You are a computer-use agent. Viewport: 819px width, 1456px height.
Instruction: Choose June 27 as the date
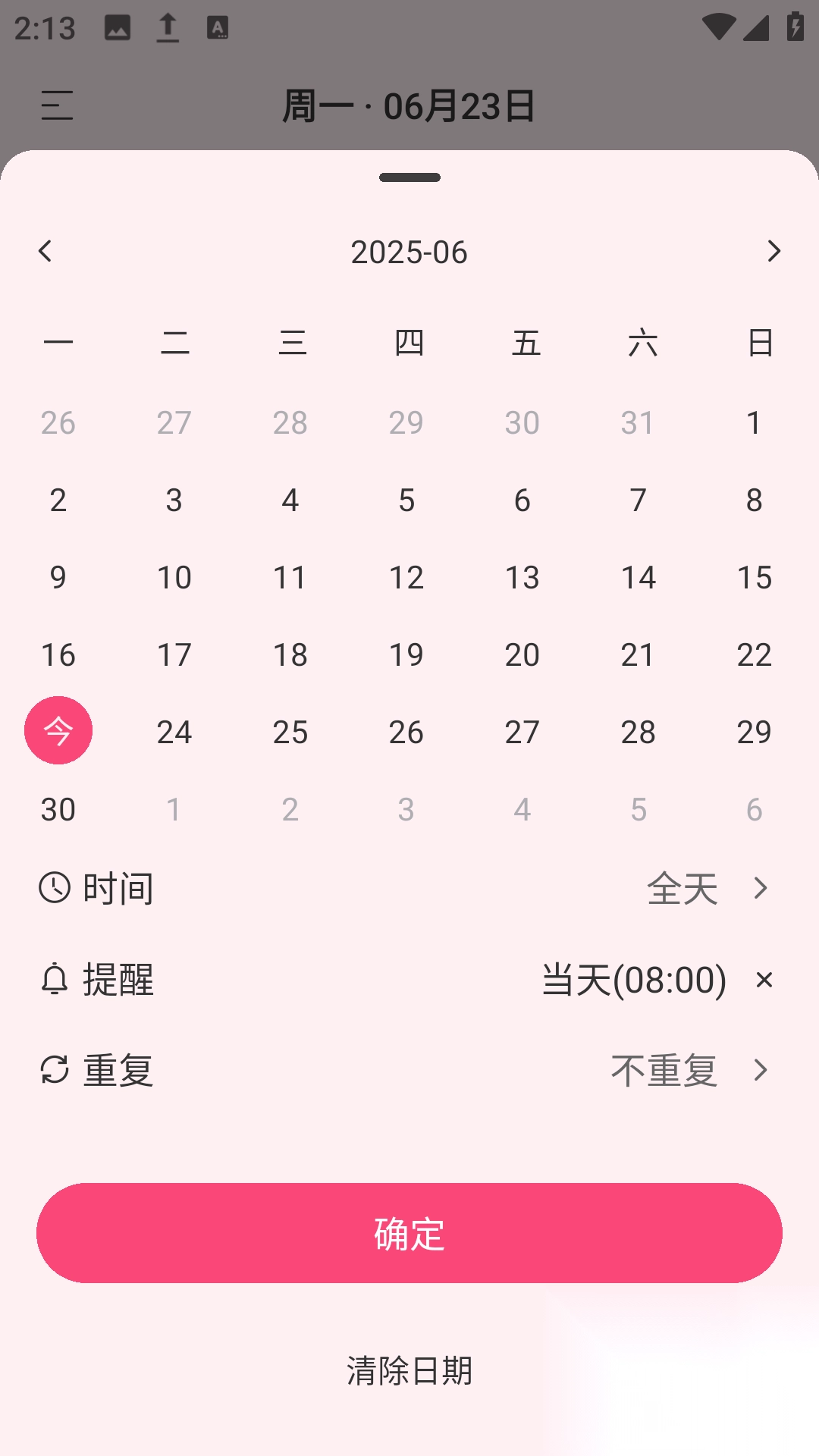[522, 732]
